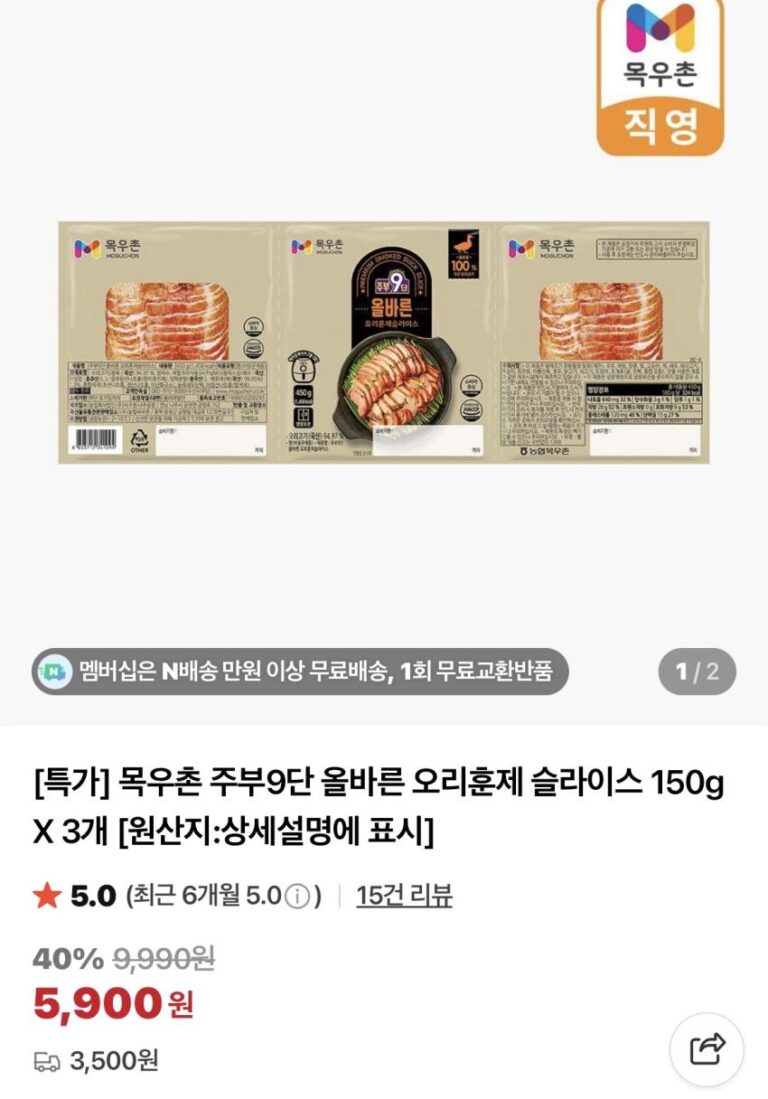768x1099 pixels.
Task: Open the 15건 리뷰 reviews link
Action: click(x=404, y=895)
